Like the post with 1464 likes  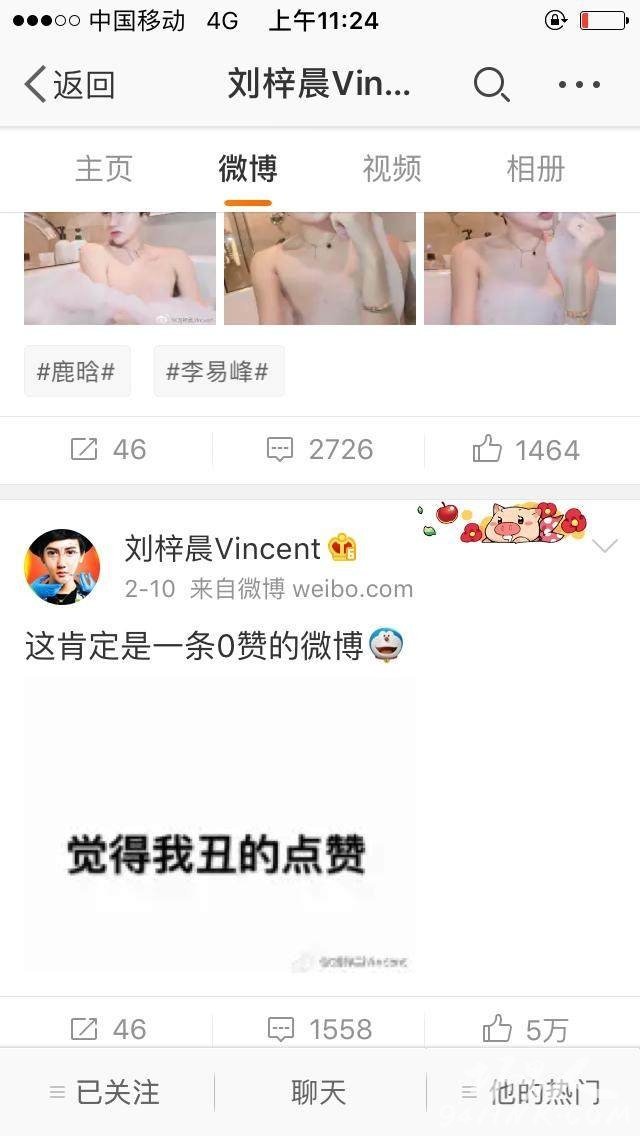pos(526,450)
